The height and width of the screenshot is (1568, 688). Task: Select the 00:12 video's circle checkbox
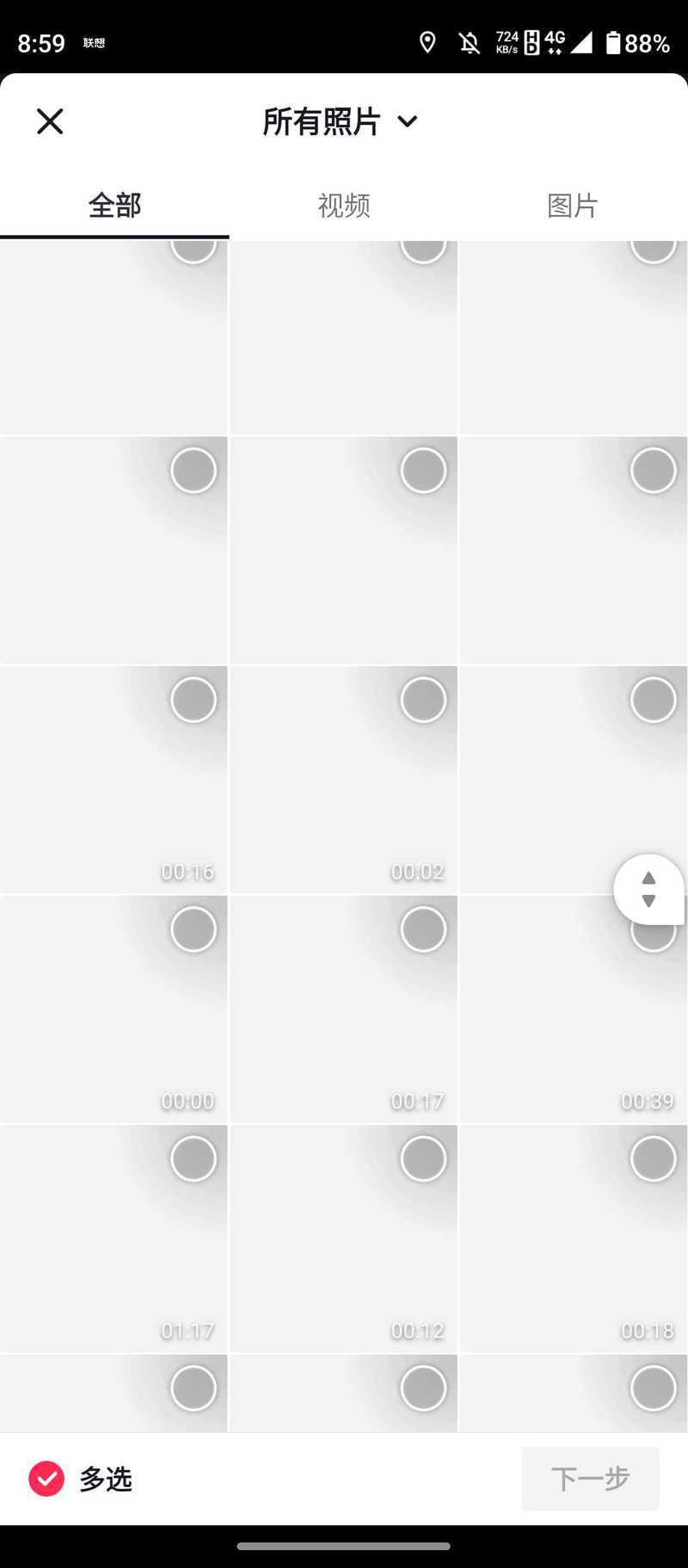tap(423, 1158)
